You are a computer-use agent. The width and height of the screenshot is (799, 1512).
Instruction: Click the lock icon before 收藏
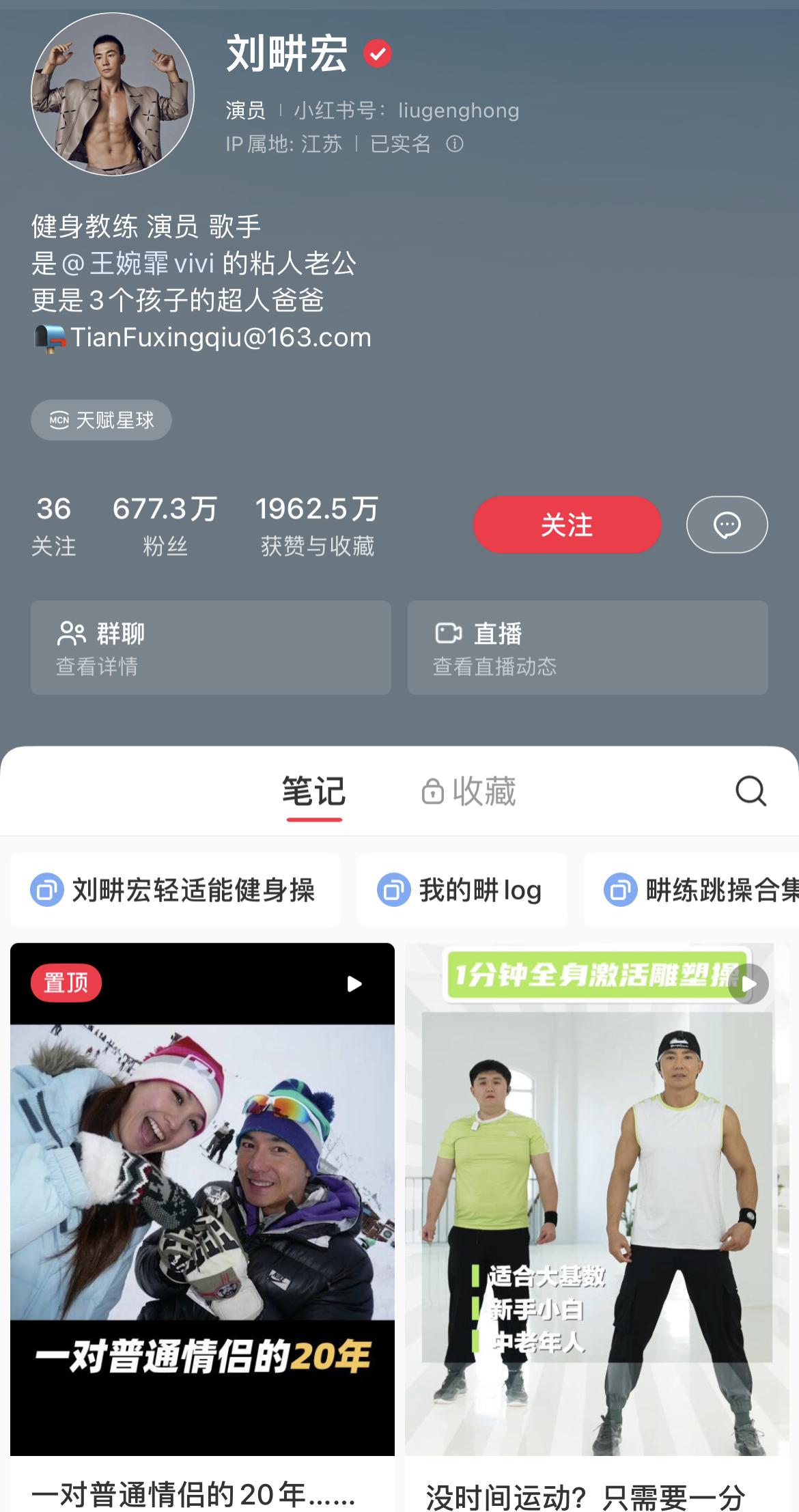pos(432,791)
